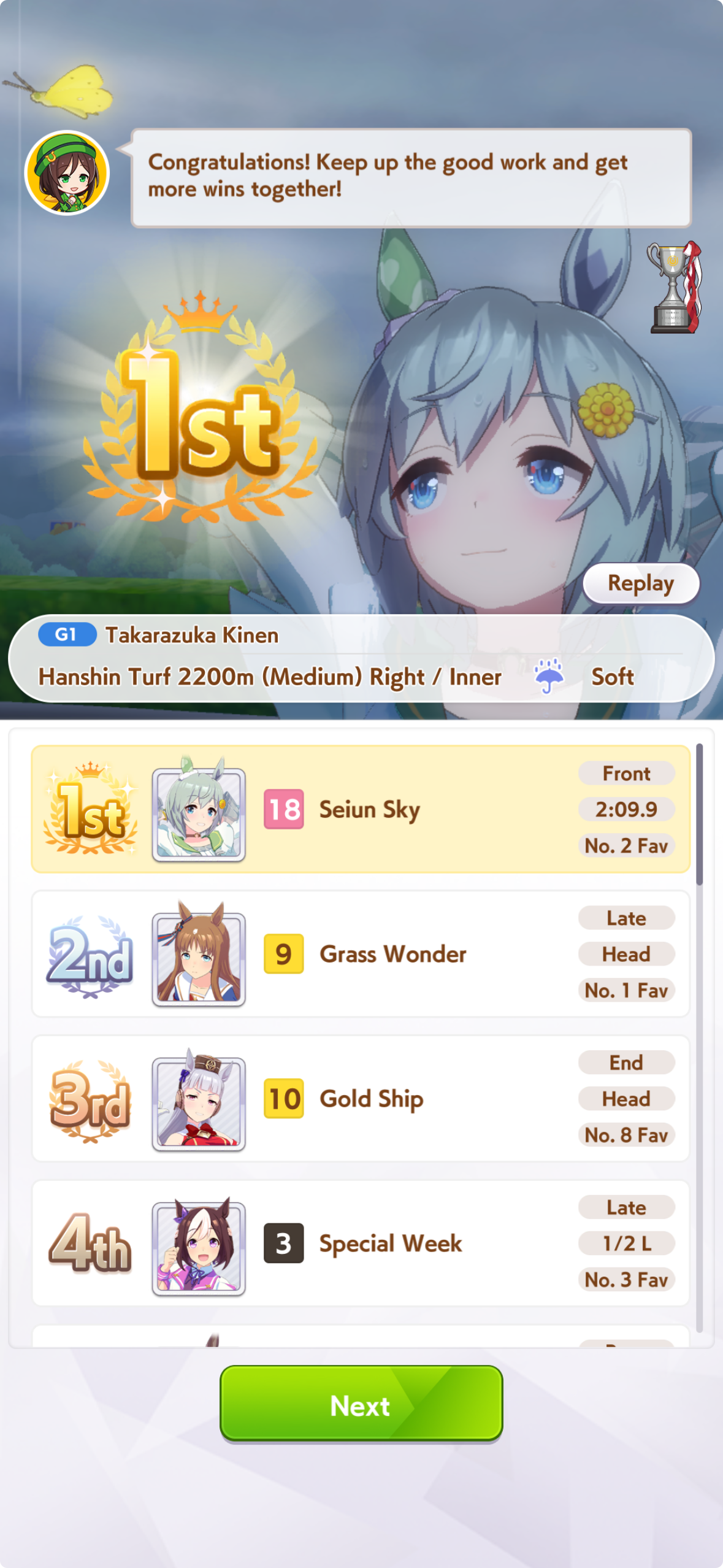Tap the green Next button

[x=361, y=1404]
